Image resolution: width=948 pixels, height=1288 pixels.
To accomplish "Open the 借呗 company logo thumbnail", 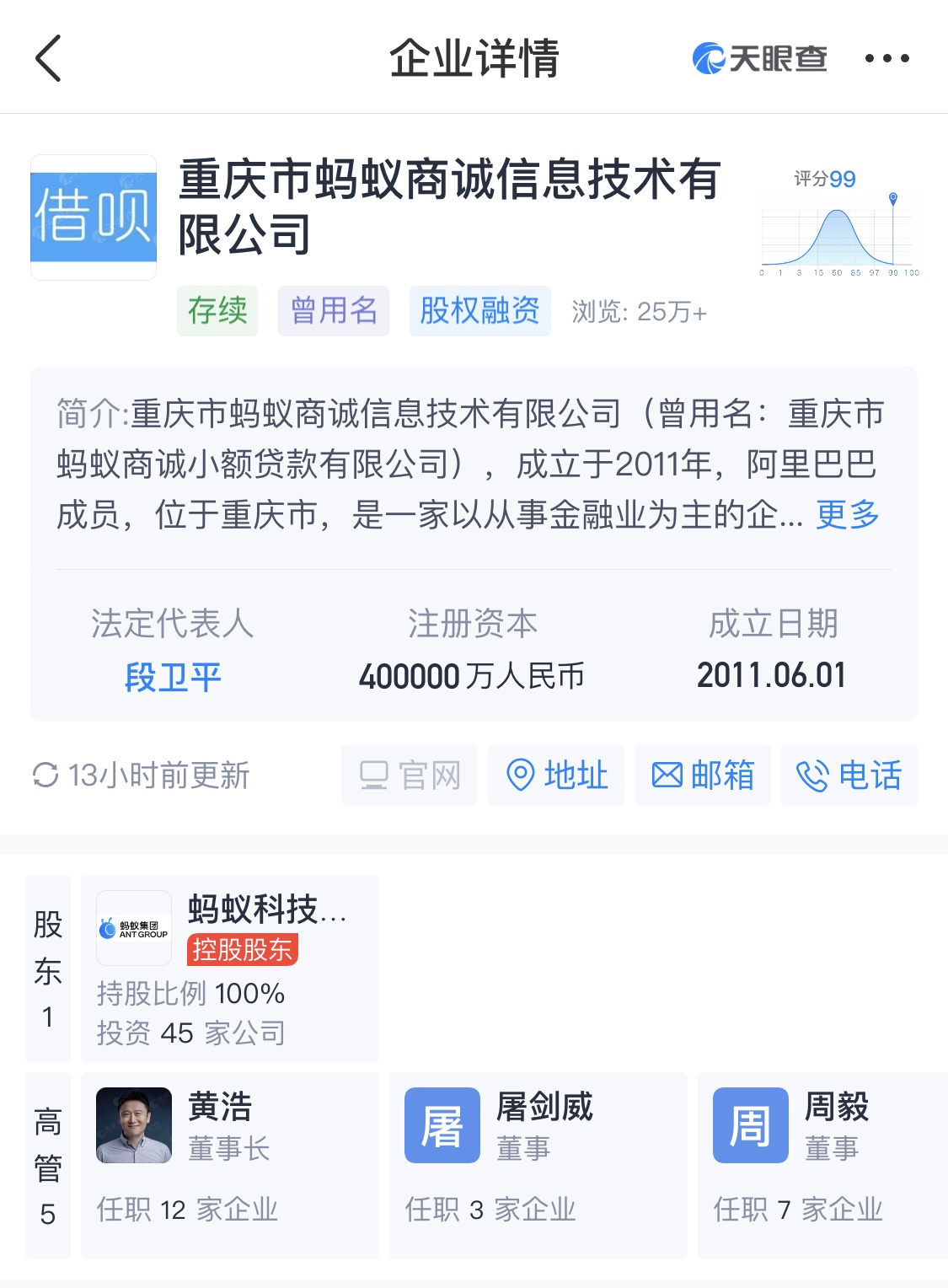I will click(x=93, y=215).
